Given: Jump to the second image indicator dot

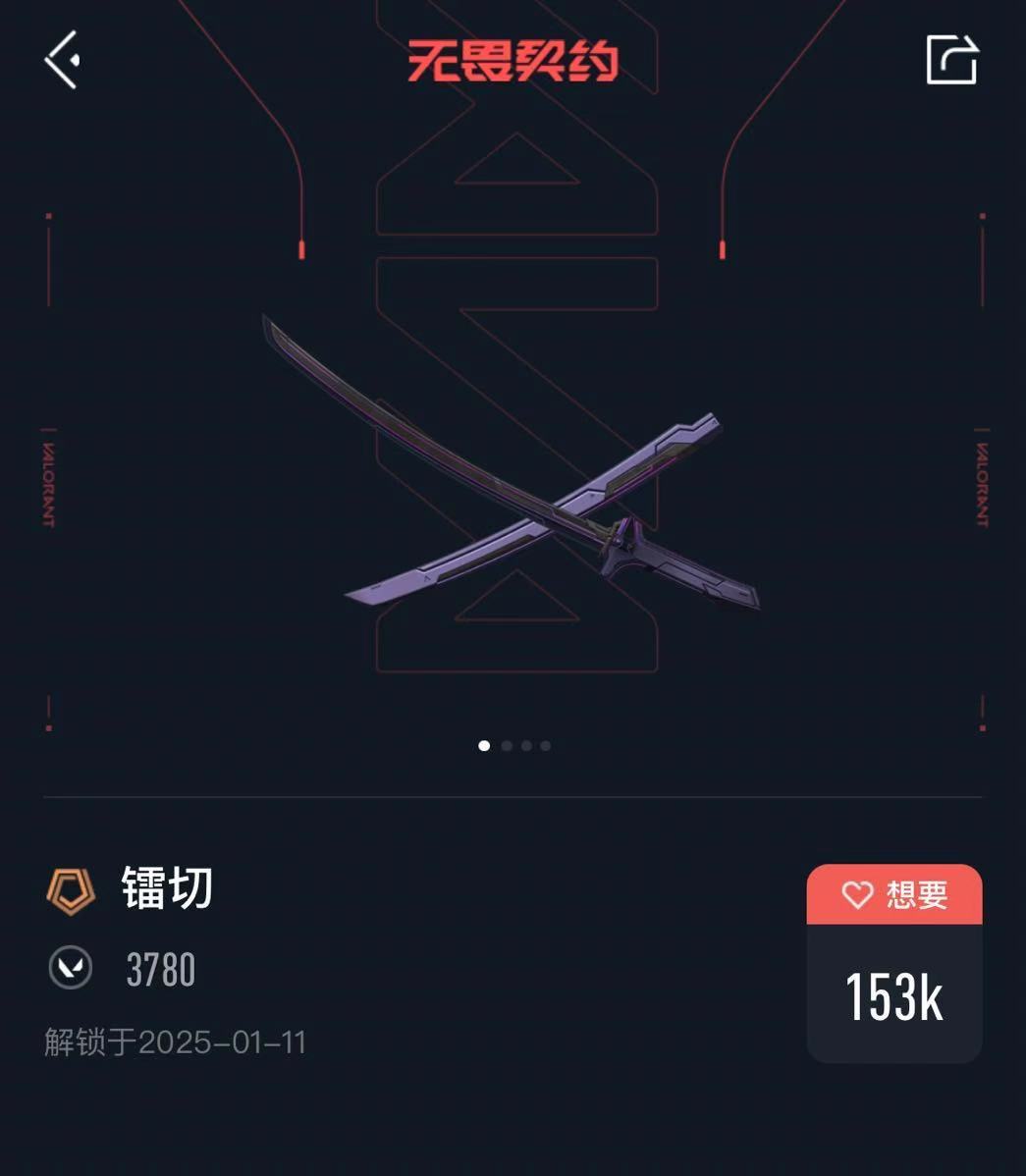Looking at the screenshot, I should 507,746.
